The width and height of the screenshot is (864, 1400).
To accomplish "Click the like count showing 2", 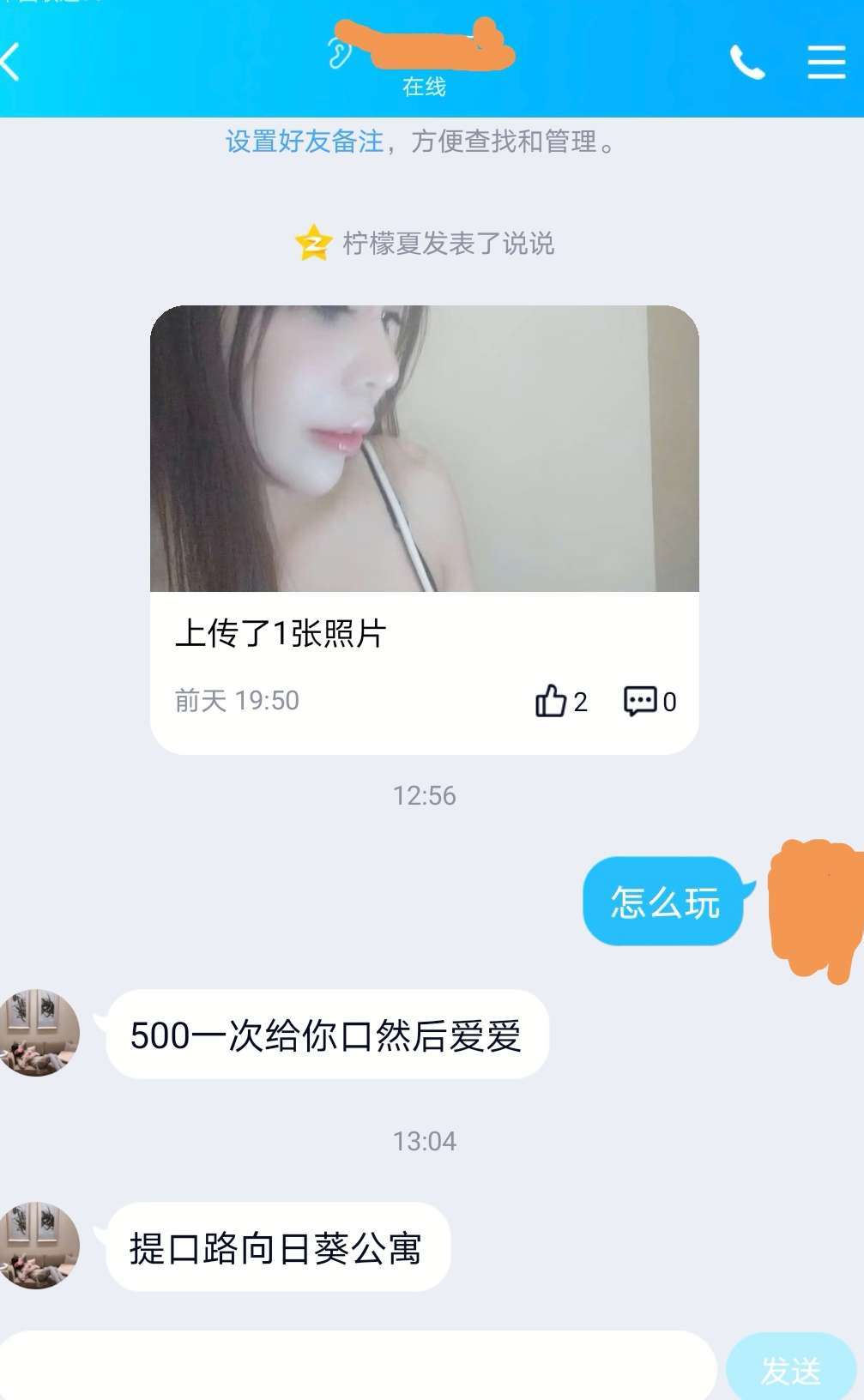I will pos(581,701).
